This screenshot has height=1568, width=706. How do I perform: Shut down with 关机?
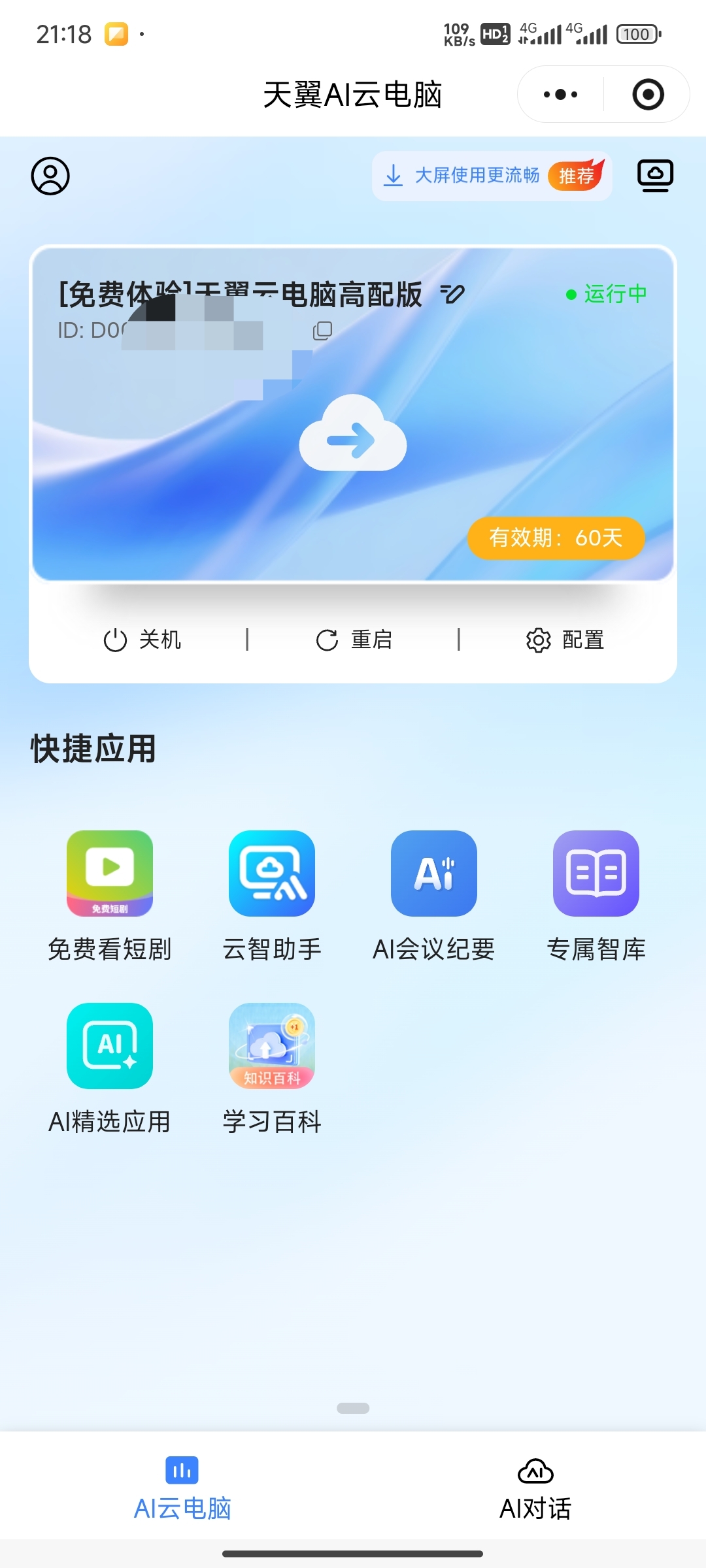coord(142,640)
